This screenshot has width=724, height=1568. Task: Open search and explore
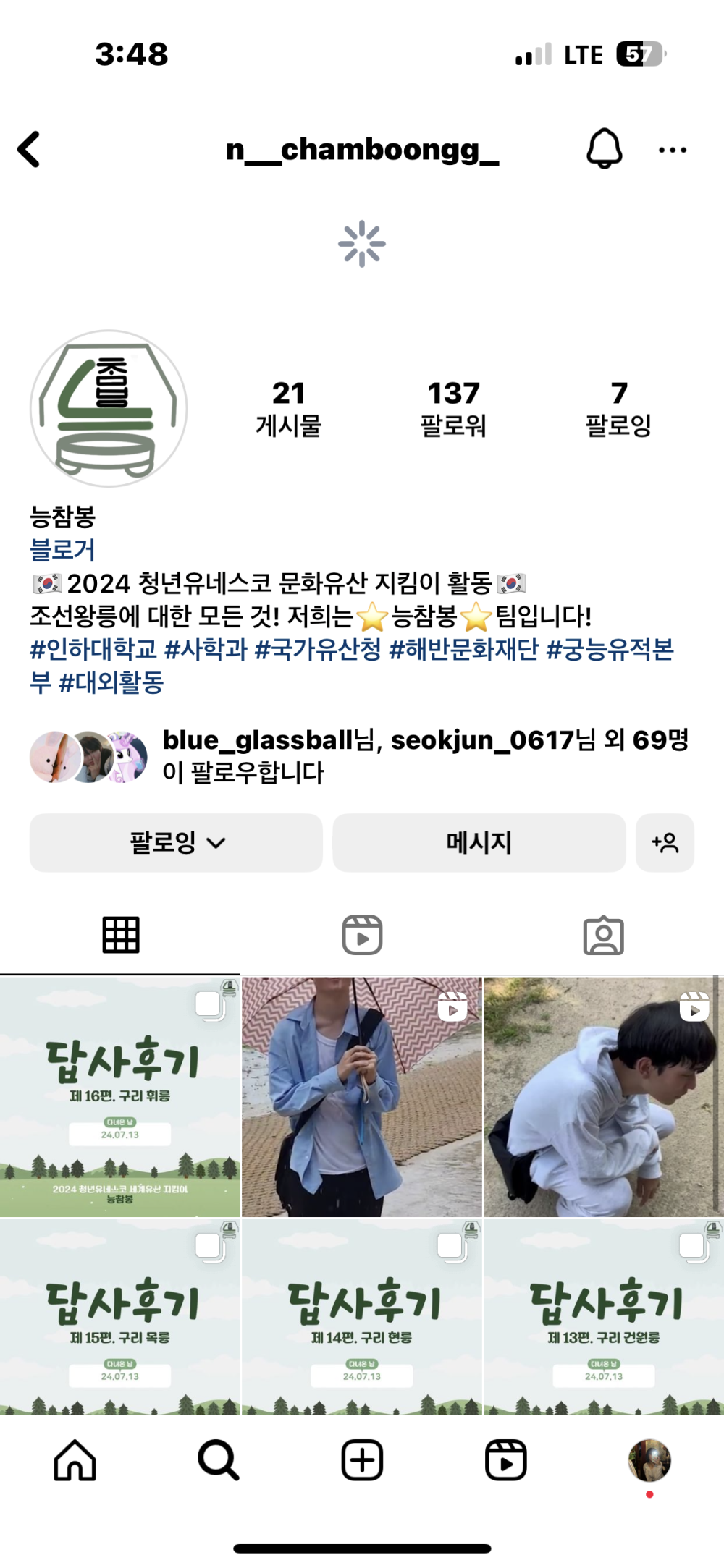coord(218,1460)
